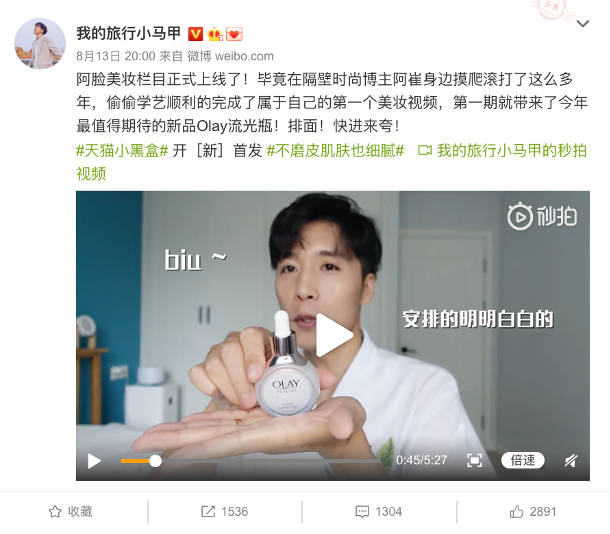Change playback speed with 倍速

tap(522, 461)
